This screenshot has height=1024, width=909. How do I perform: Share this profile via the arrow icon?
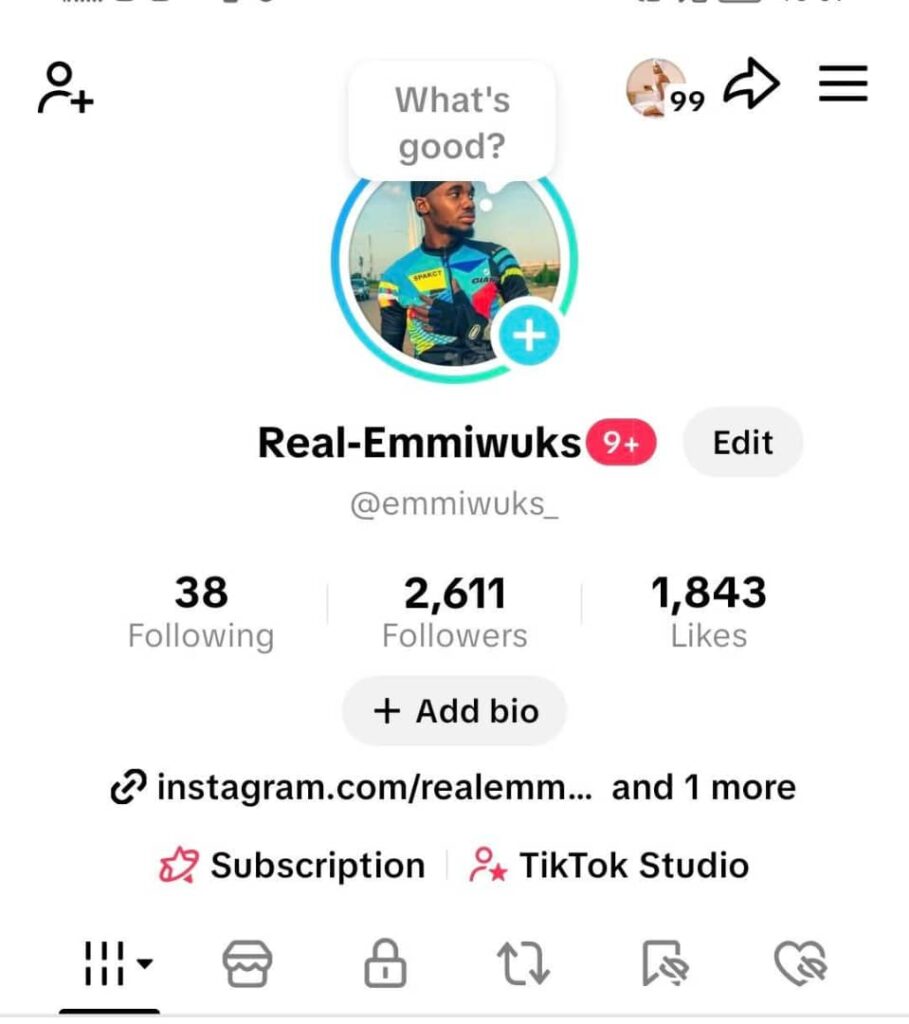pos(751,86)
